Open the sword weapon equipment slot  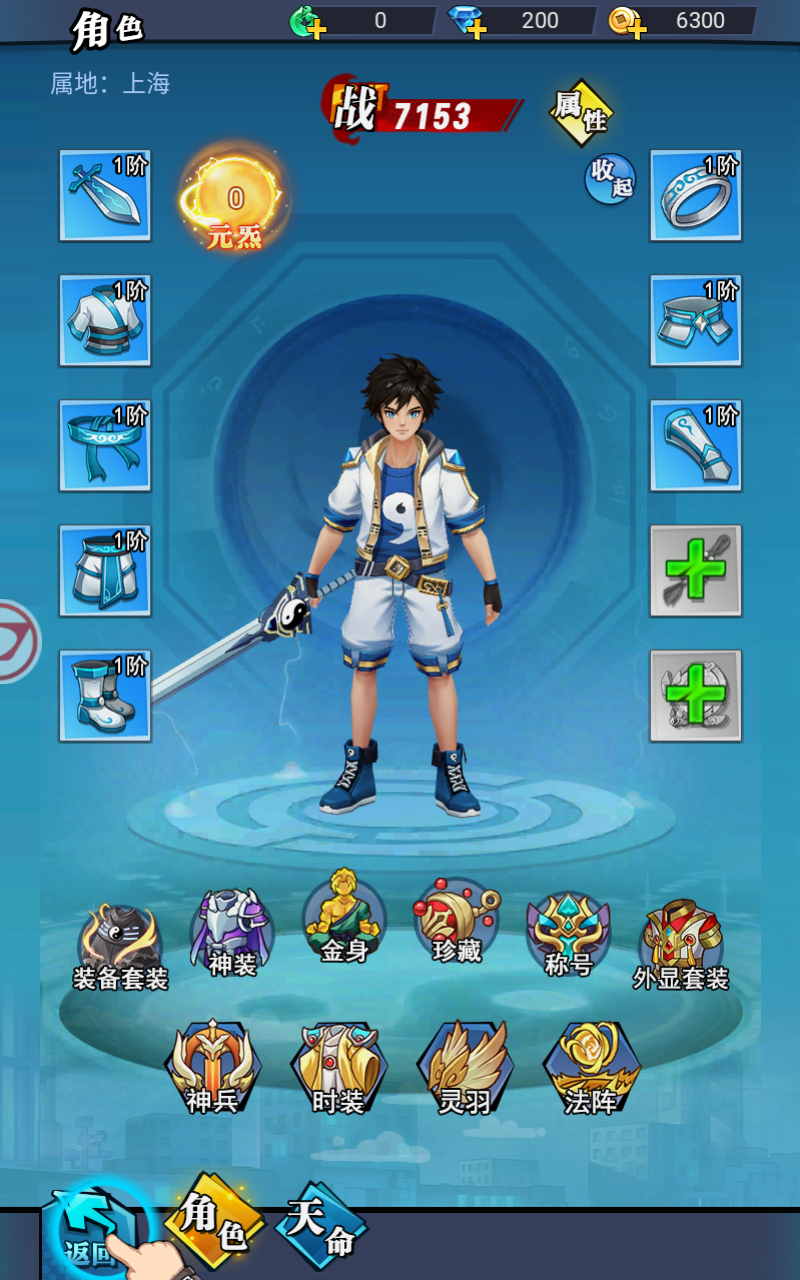[105, 195]
